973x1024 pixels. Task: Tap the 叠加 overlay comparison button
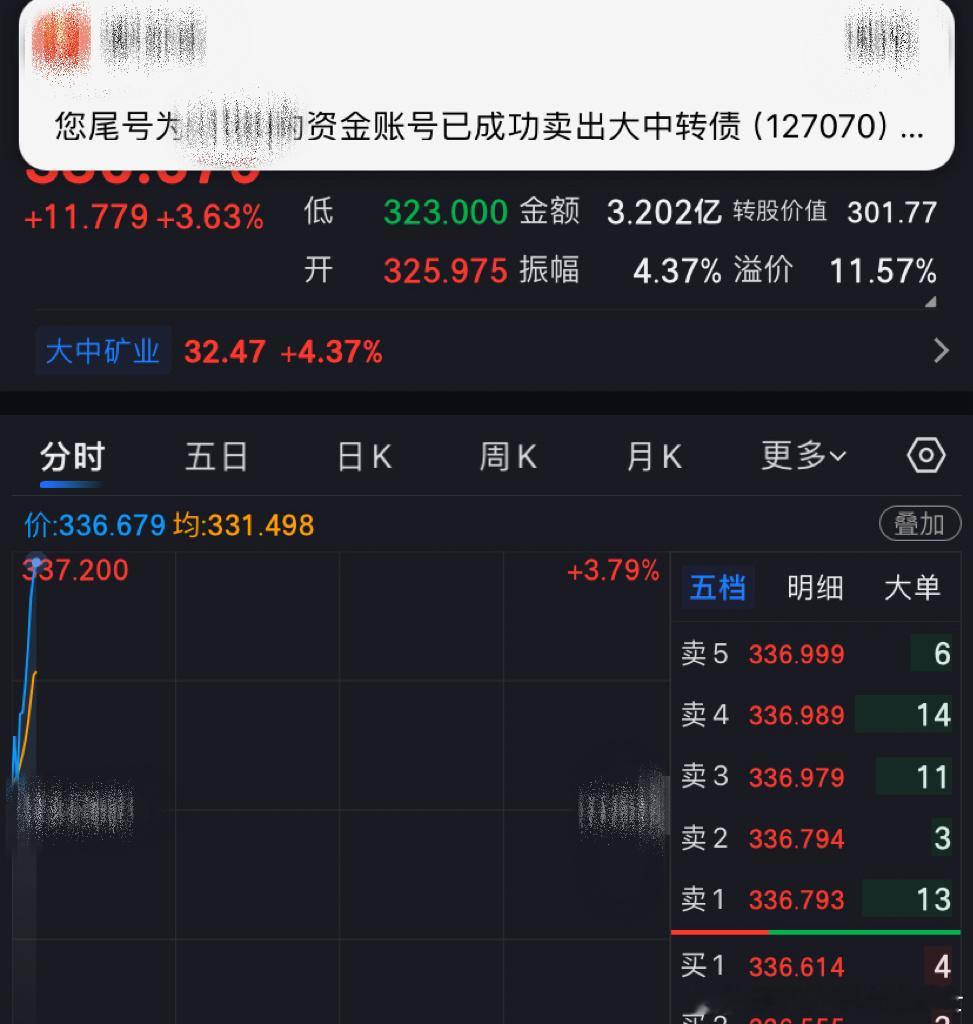(x=917, y=523)
